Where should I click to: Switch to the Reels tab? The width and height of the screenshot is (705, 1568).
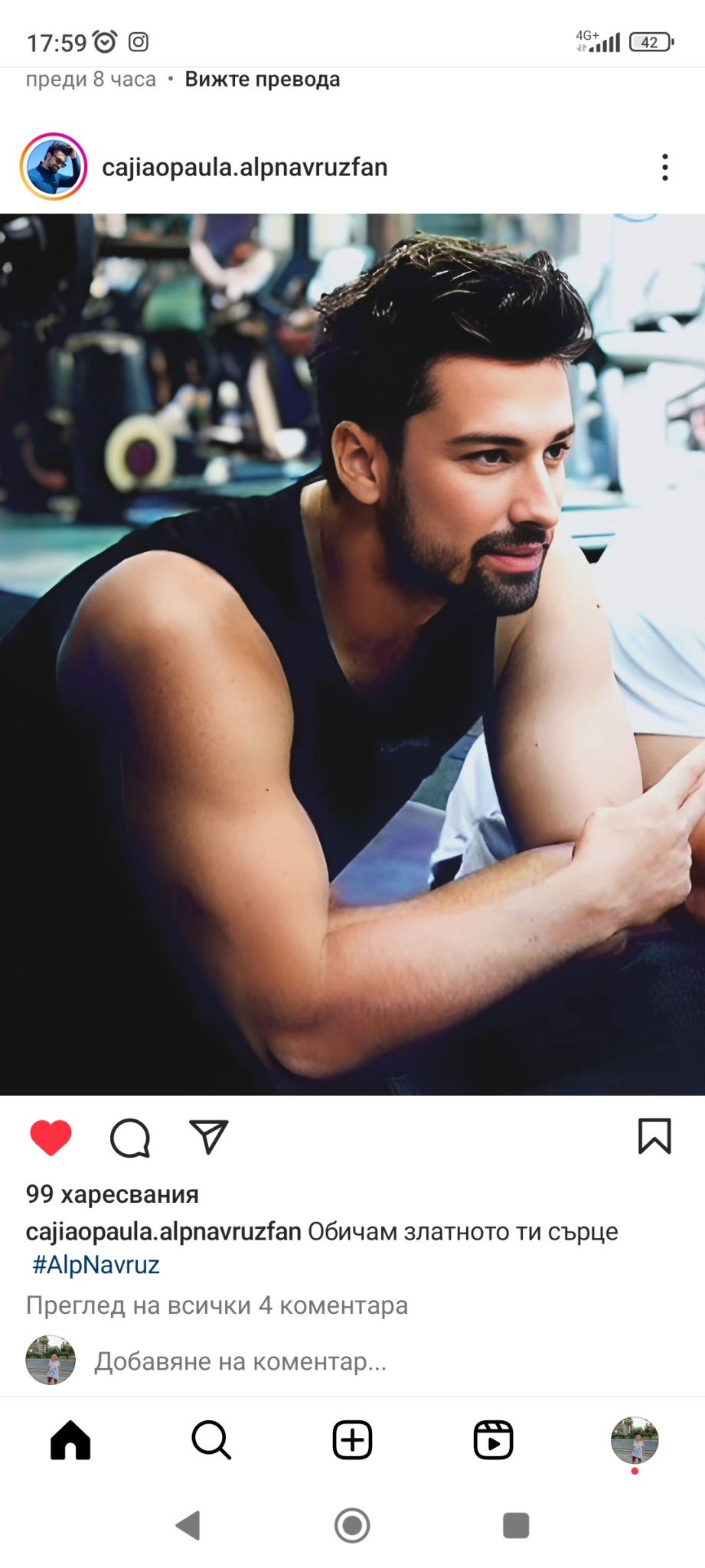coord(493,1440)
